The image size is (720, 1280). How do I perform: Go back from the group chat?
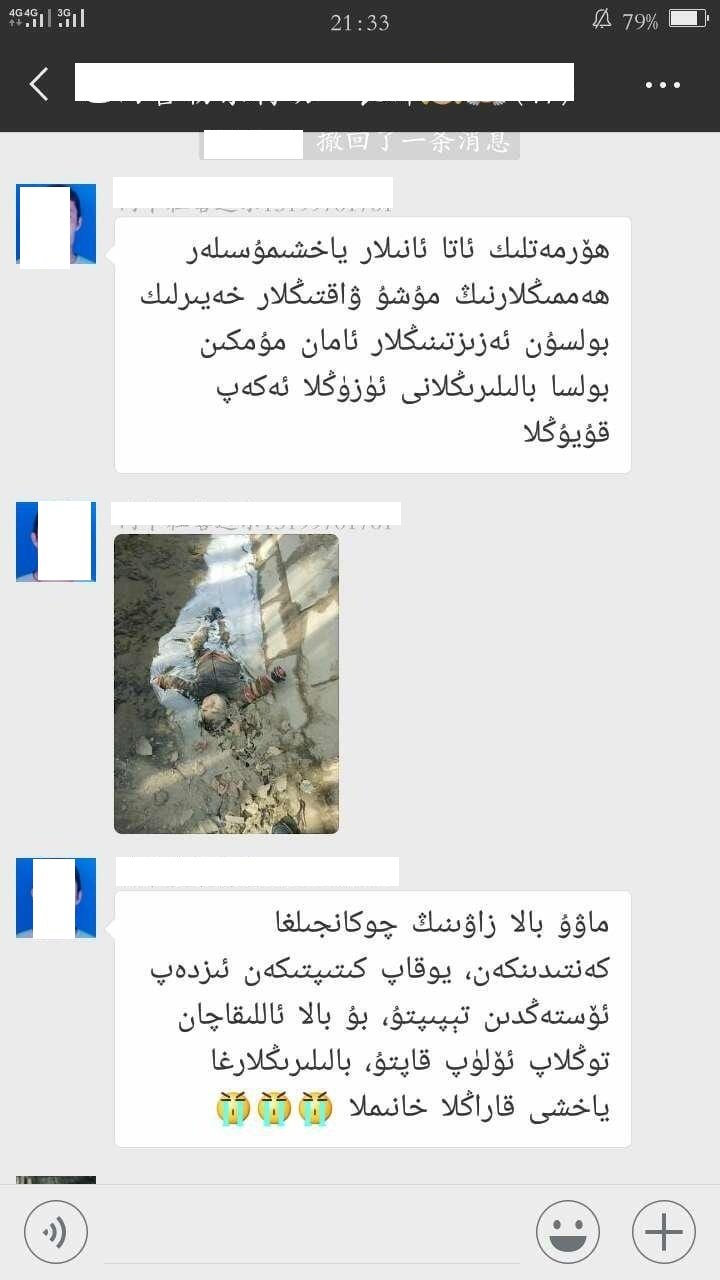pos(39,84)
